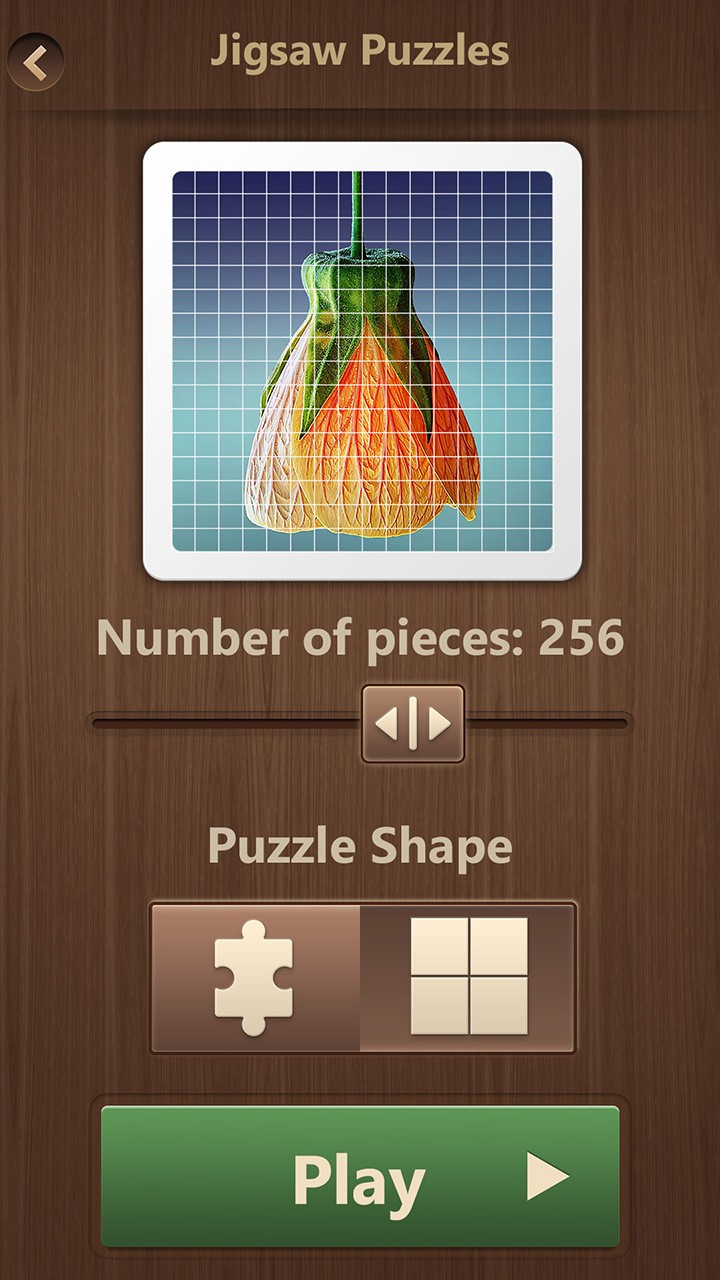
Task: Switch to the square pieces shape
Action: (x=468, y=977)
